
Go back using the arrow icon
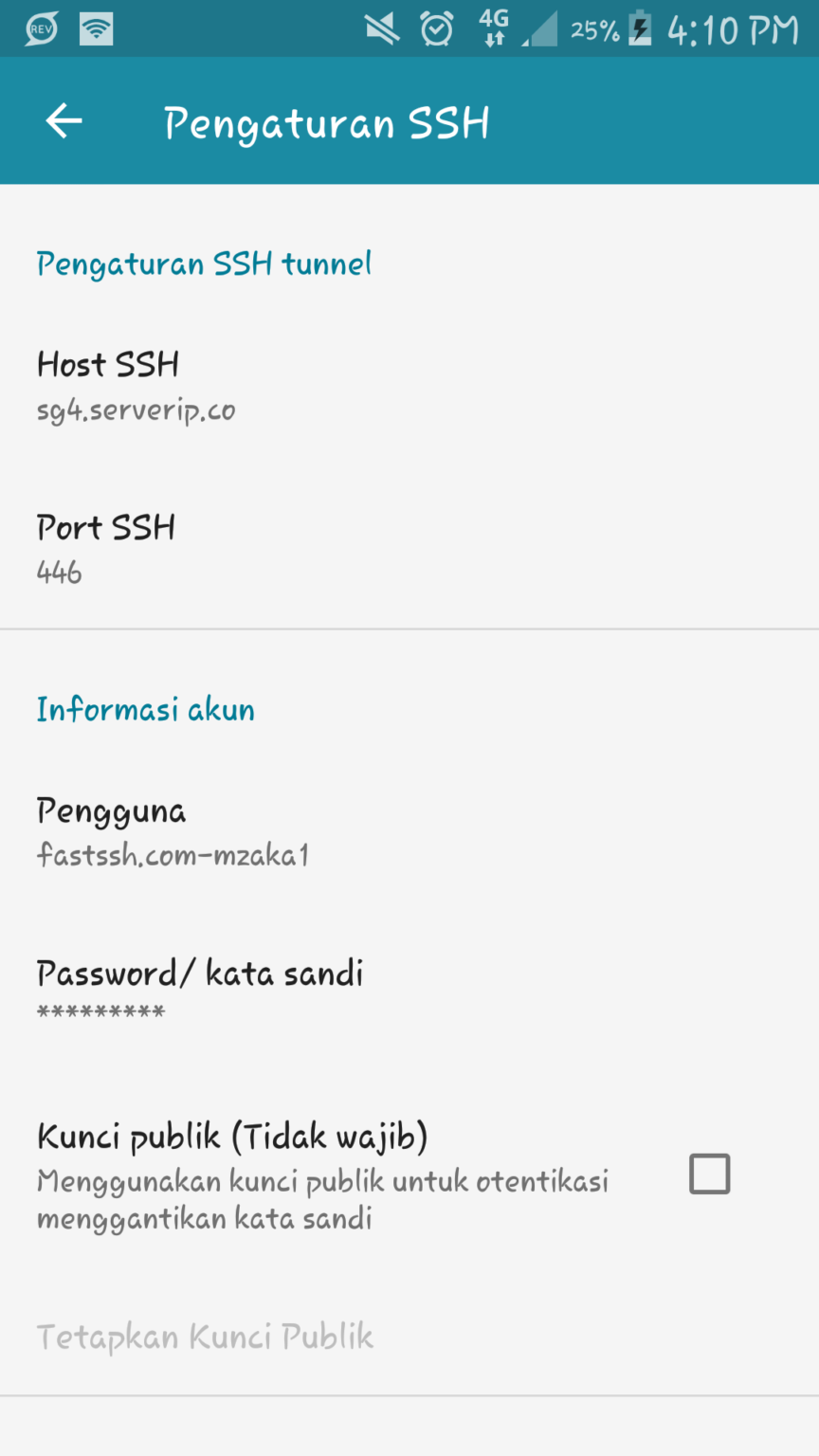tap(64, 121)
